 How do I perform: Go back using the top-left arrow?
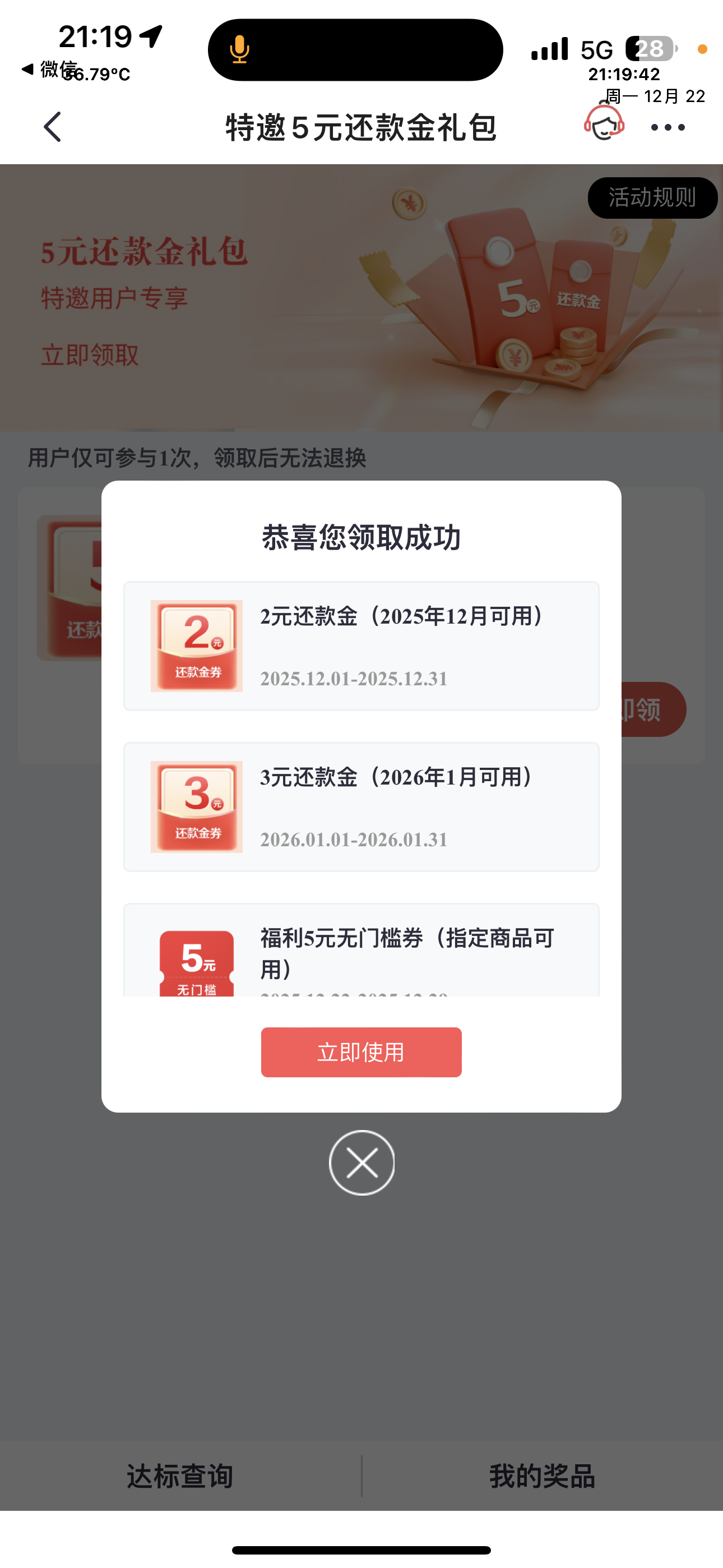53,127
